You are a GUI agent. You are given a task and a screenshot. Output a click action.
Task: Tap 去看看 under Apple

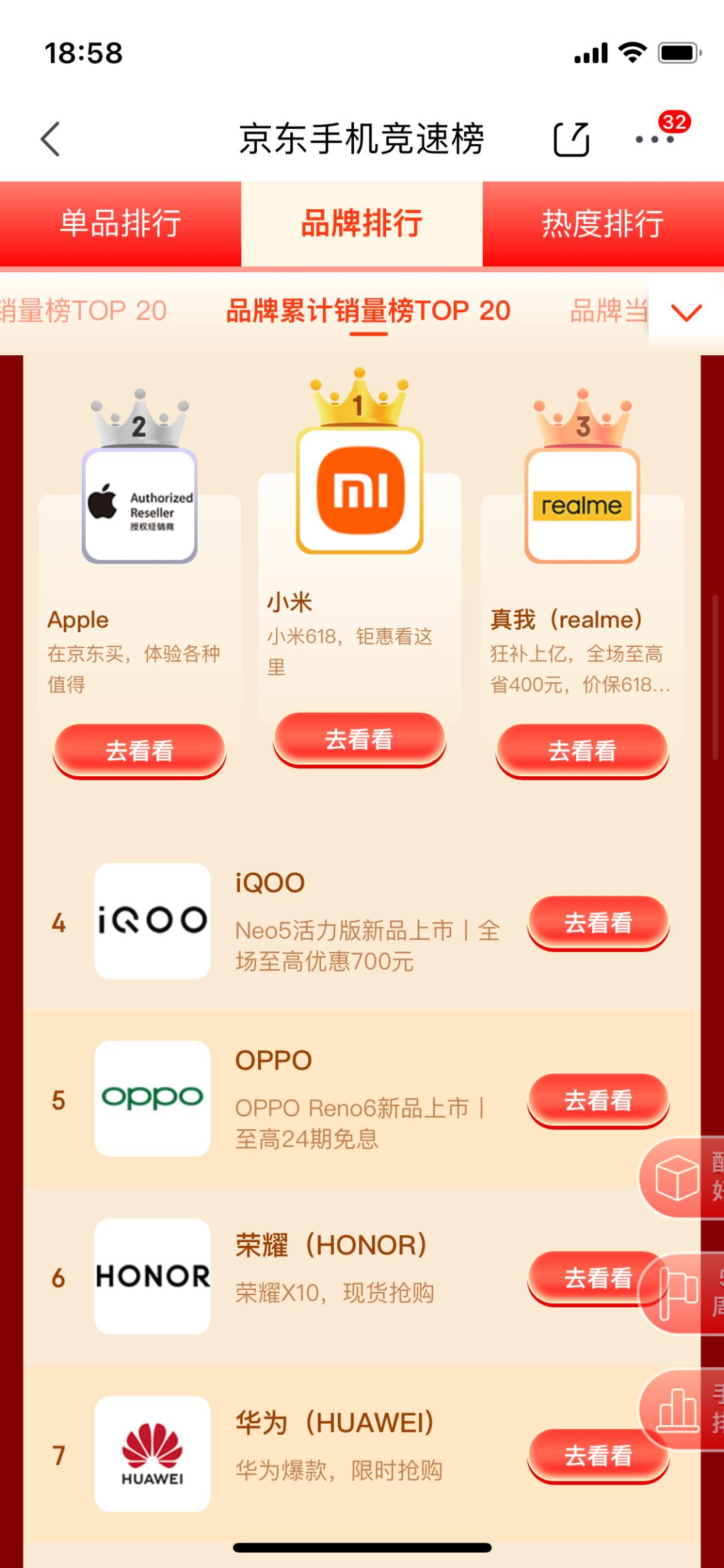(139, 751)
